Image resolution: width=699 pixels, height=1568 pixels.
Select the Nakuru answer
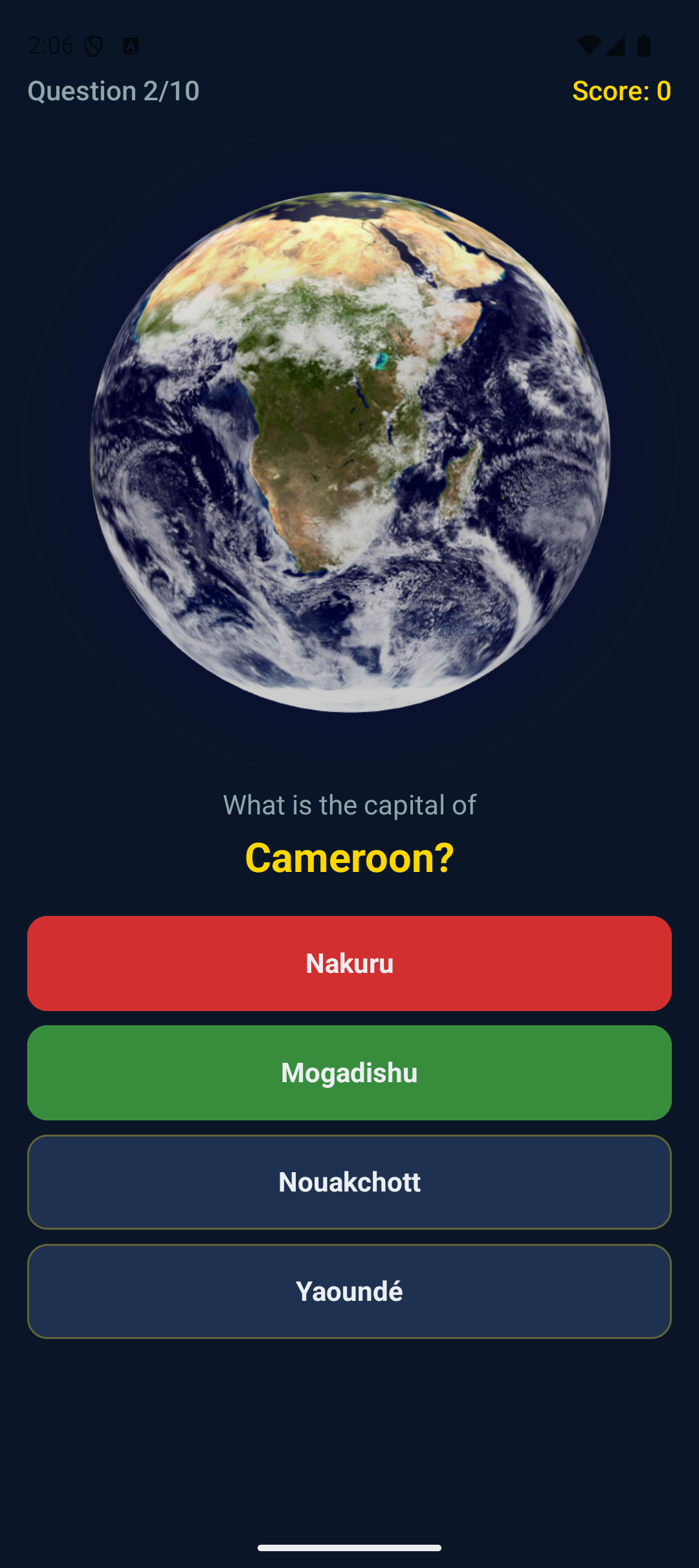[x=349, y=963]
